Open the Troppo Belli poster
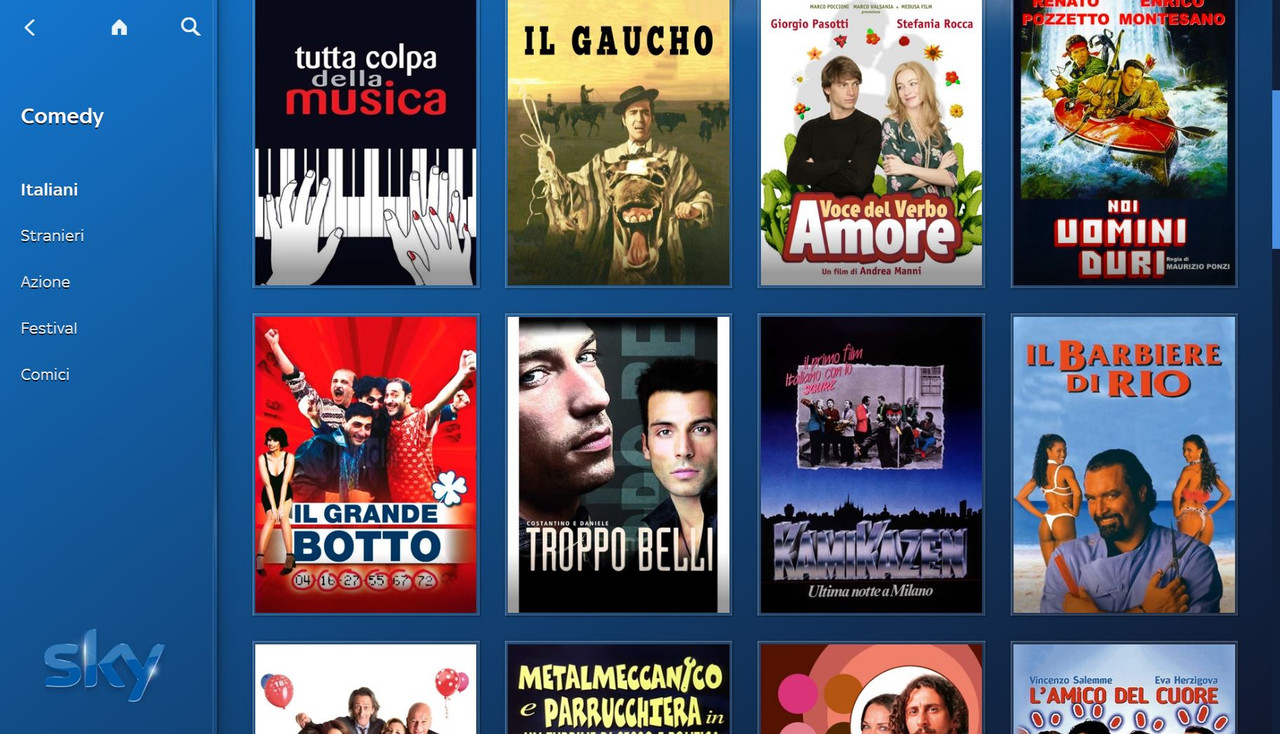Image resolution: width=1280 pixels, height=734 pixels. click(618, 464)
